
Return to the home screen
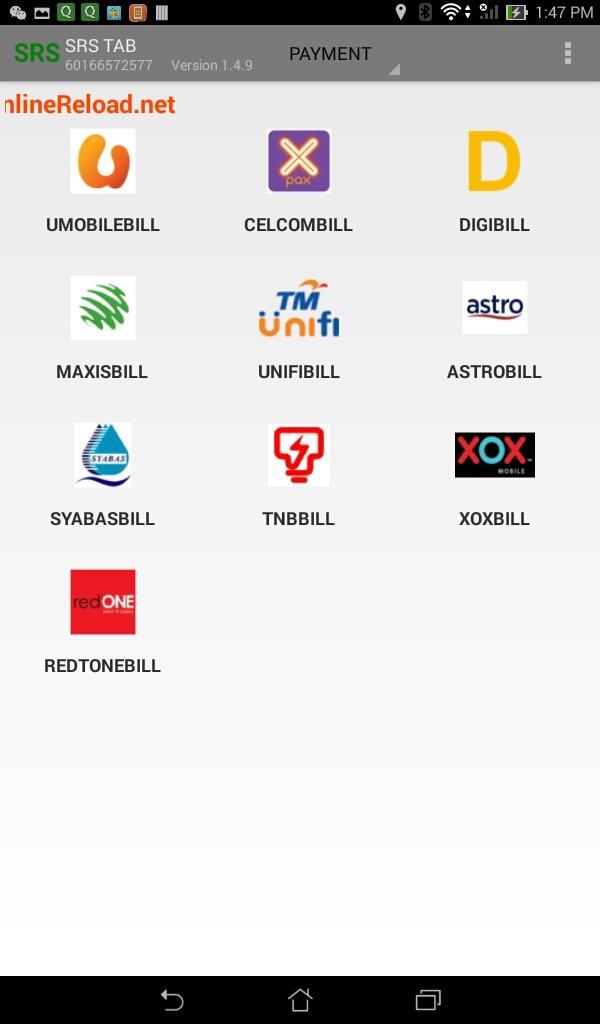click(x=300, y=999)
